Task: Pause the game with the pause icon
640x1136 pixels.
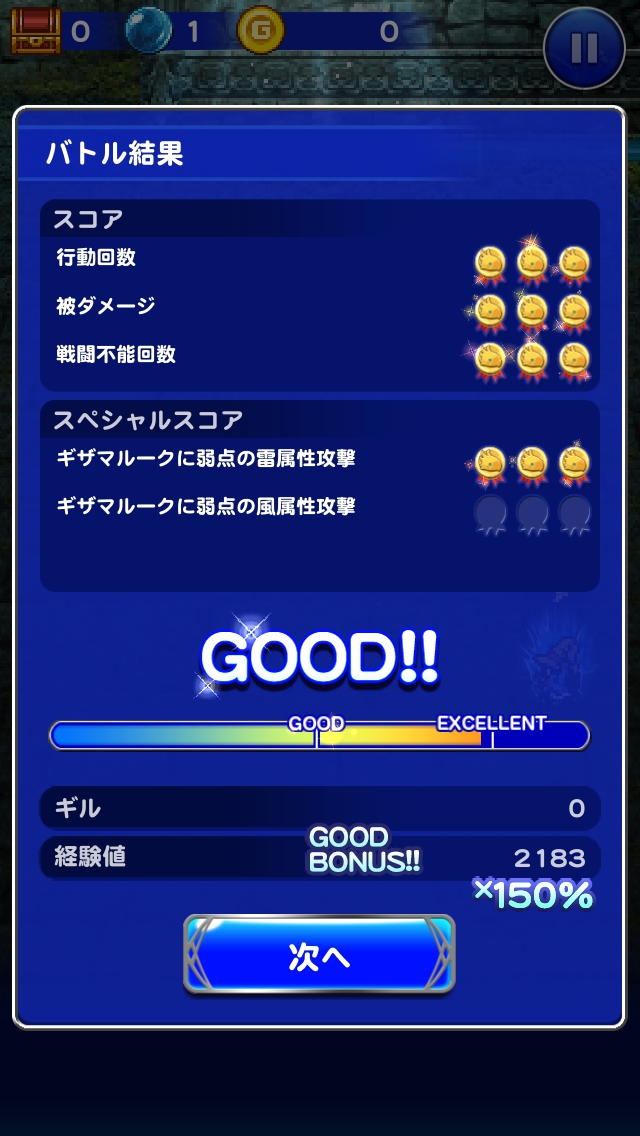Action: click(x=584, y=46)
